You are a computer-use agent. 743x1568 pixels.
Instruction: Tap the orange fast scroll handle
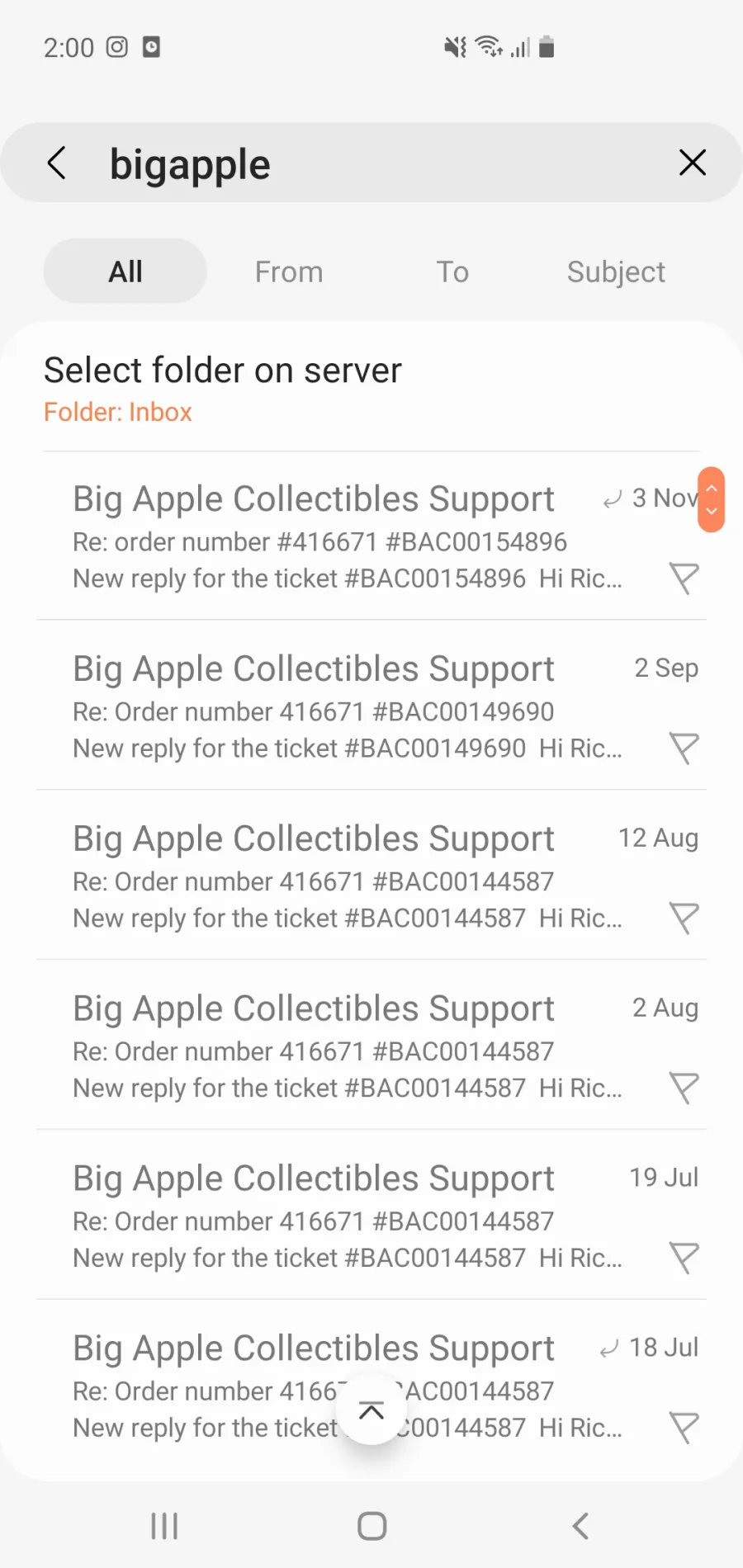712,499
